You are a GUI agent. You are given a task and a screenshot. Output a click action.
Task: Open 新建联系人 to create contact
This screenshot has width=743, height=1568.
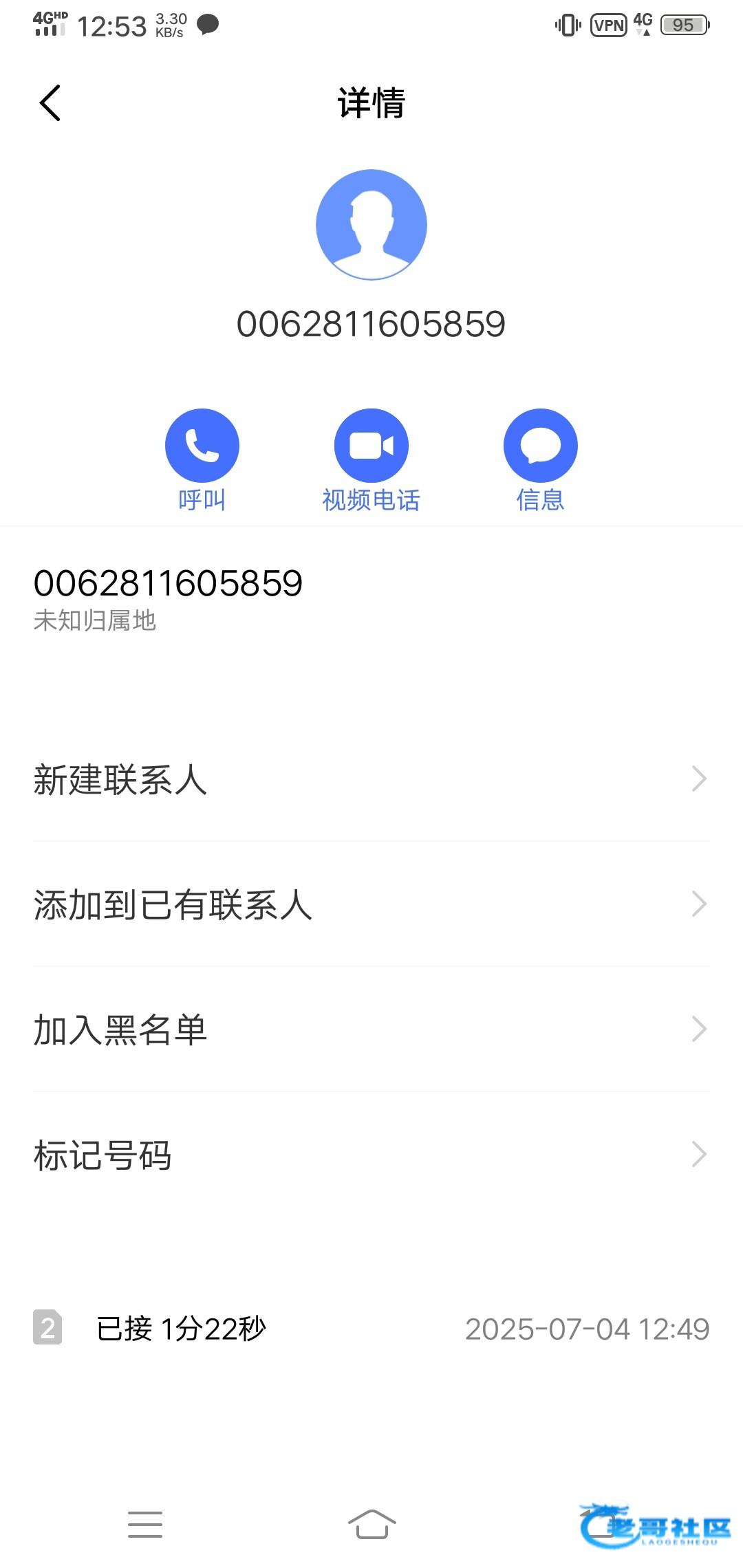tap(371, 779)
